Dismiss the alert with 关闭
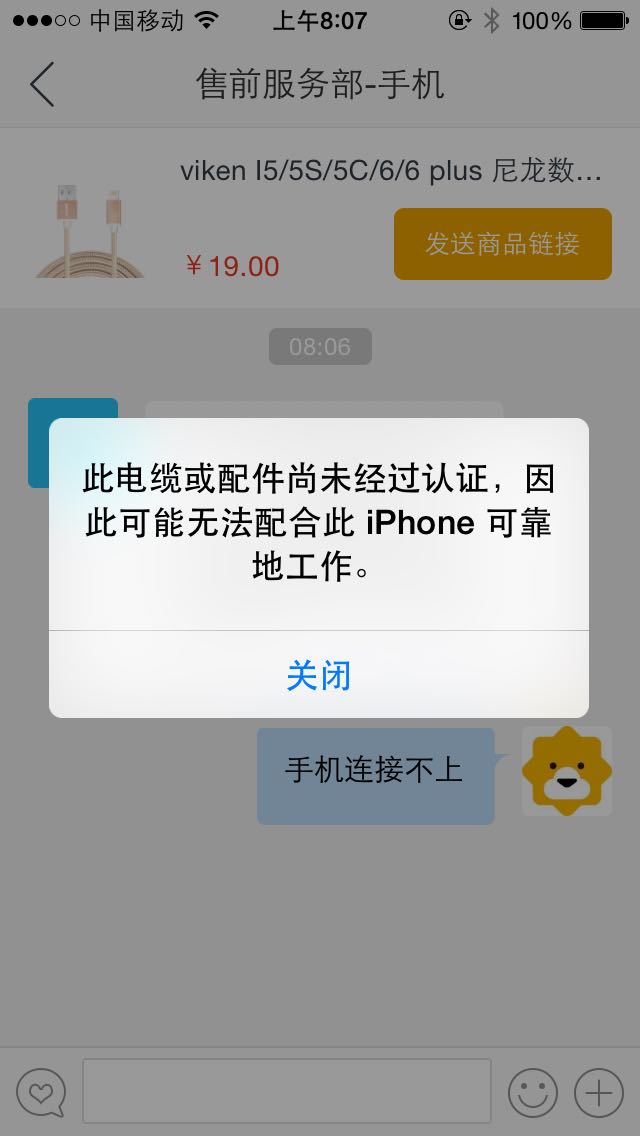 (x=319, y=676)
